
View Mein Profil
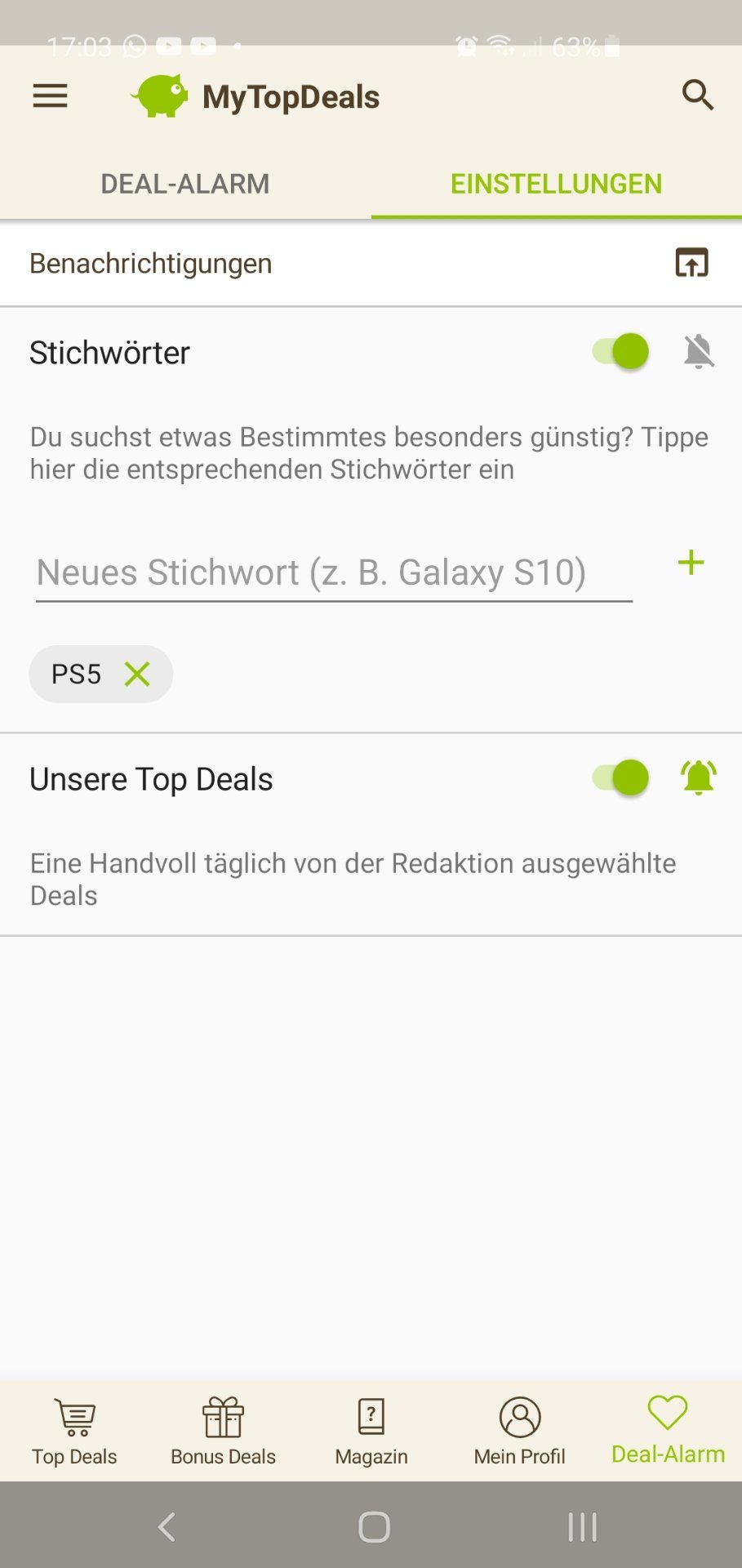[520, 1431]
